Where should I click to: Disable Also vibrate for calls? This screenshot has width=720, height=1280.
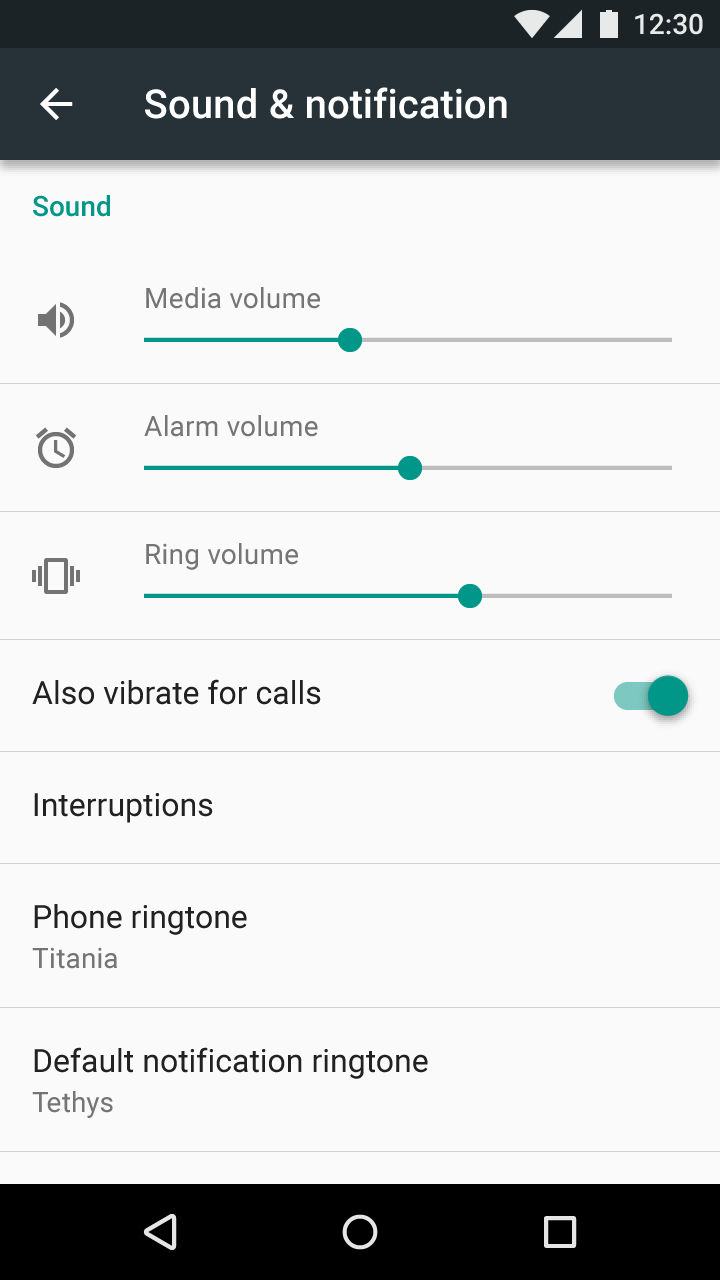(x=651, y=695)
